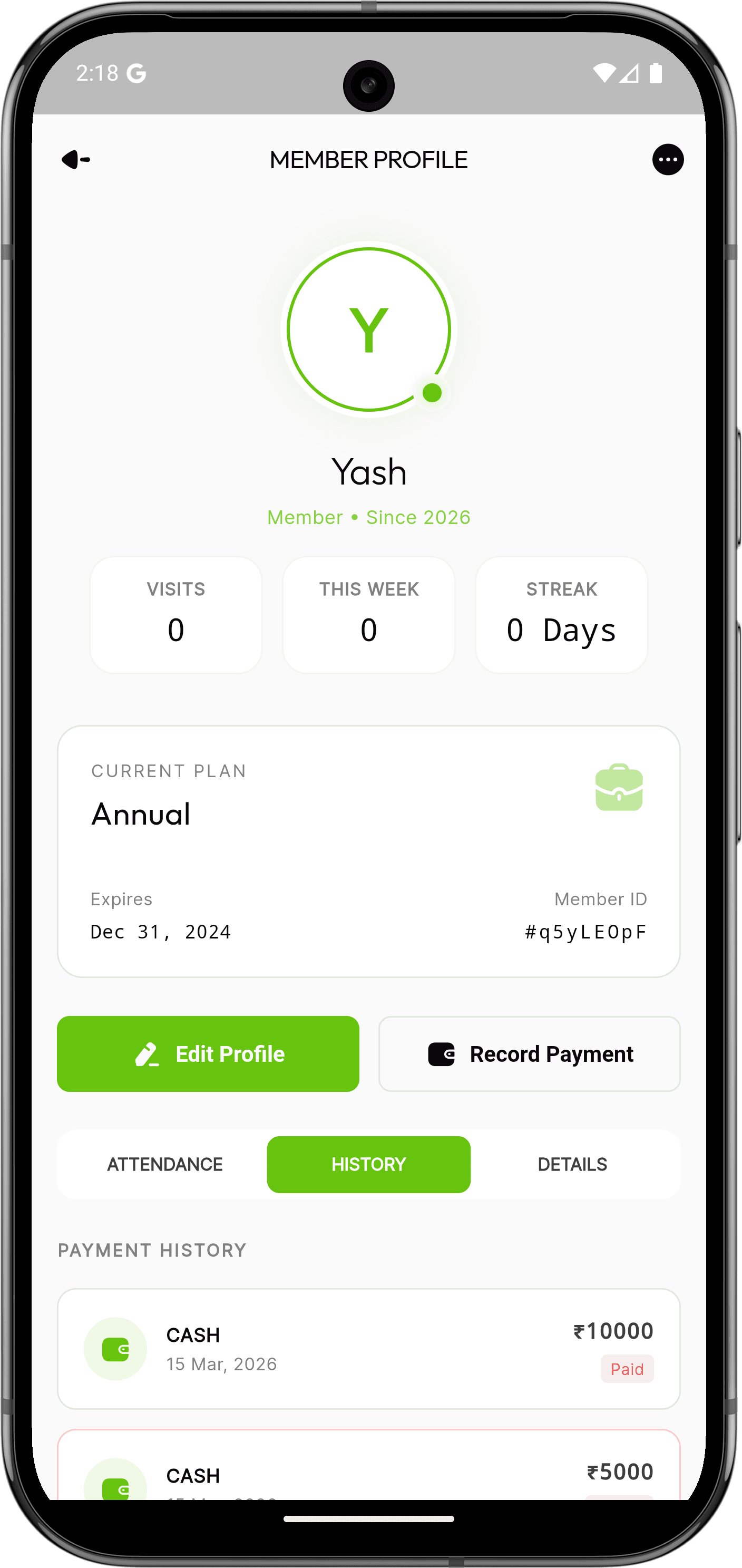
Task: Switch to the Attendance tab
Action: click(x=165, y=1164)
